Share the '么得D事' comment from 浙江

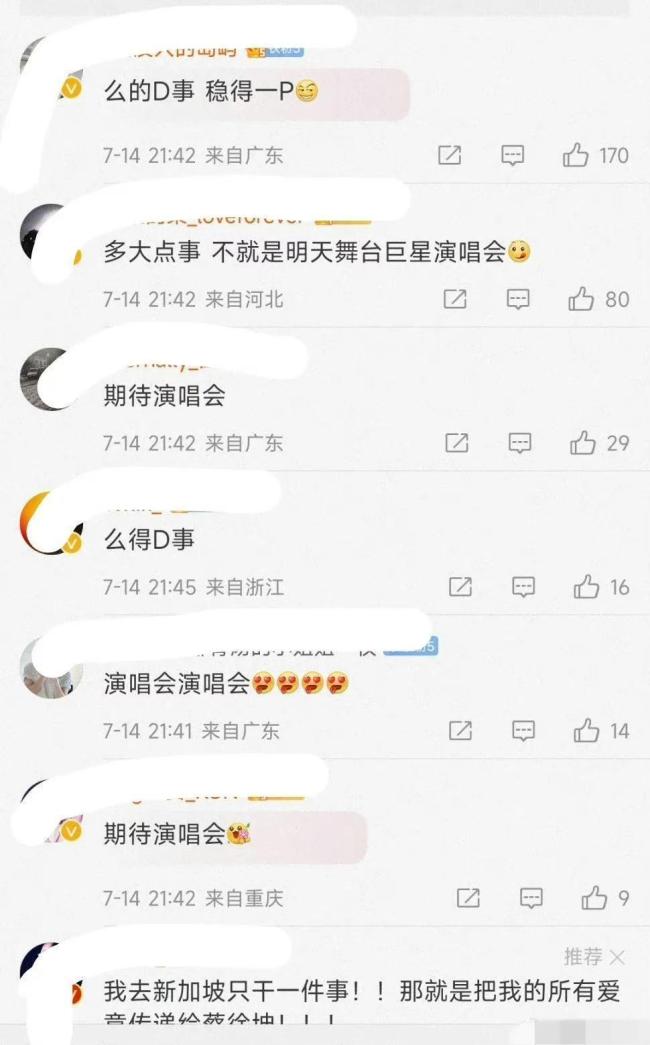pos(460,587)
